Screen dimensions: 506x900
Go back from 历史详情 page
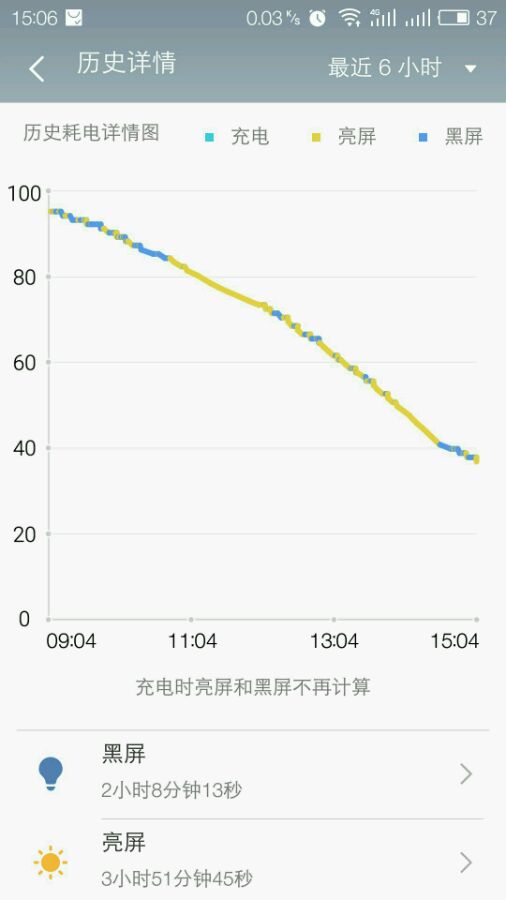37,69
